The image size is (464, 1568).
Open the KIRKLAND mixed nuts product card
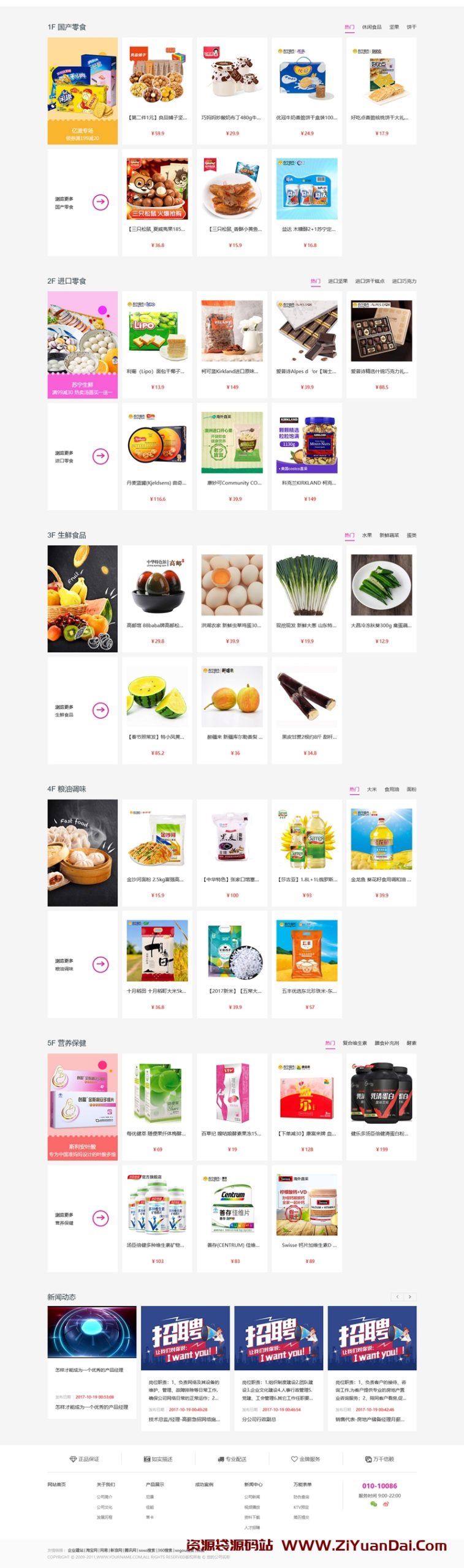pos(306,456)
